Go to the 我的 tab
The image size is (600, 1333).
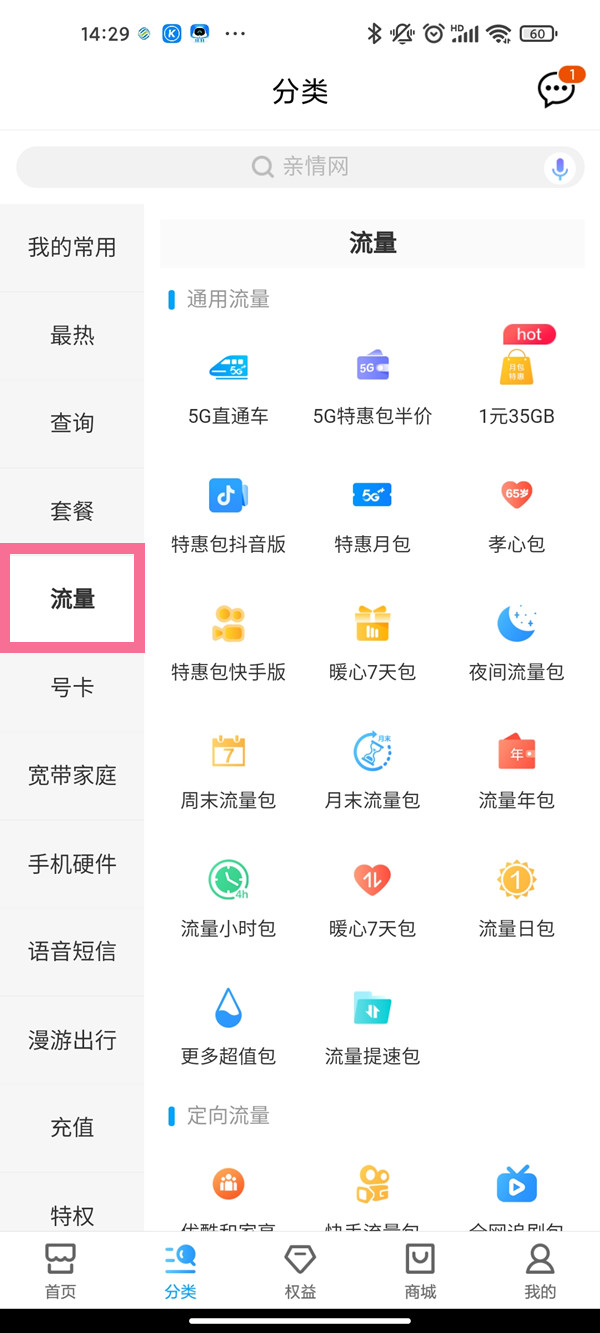pos(540,1270)
